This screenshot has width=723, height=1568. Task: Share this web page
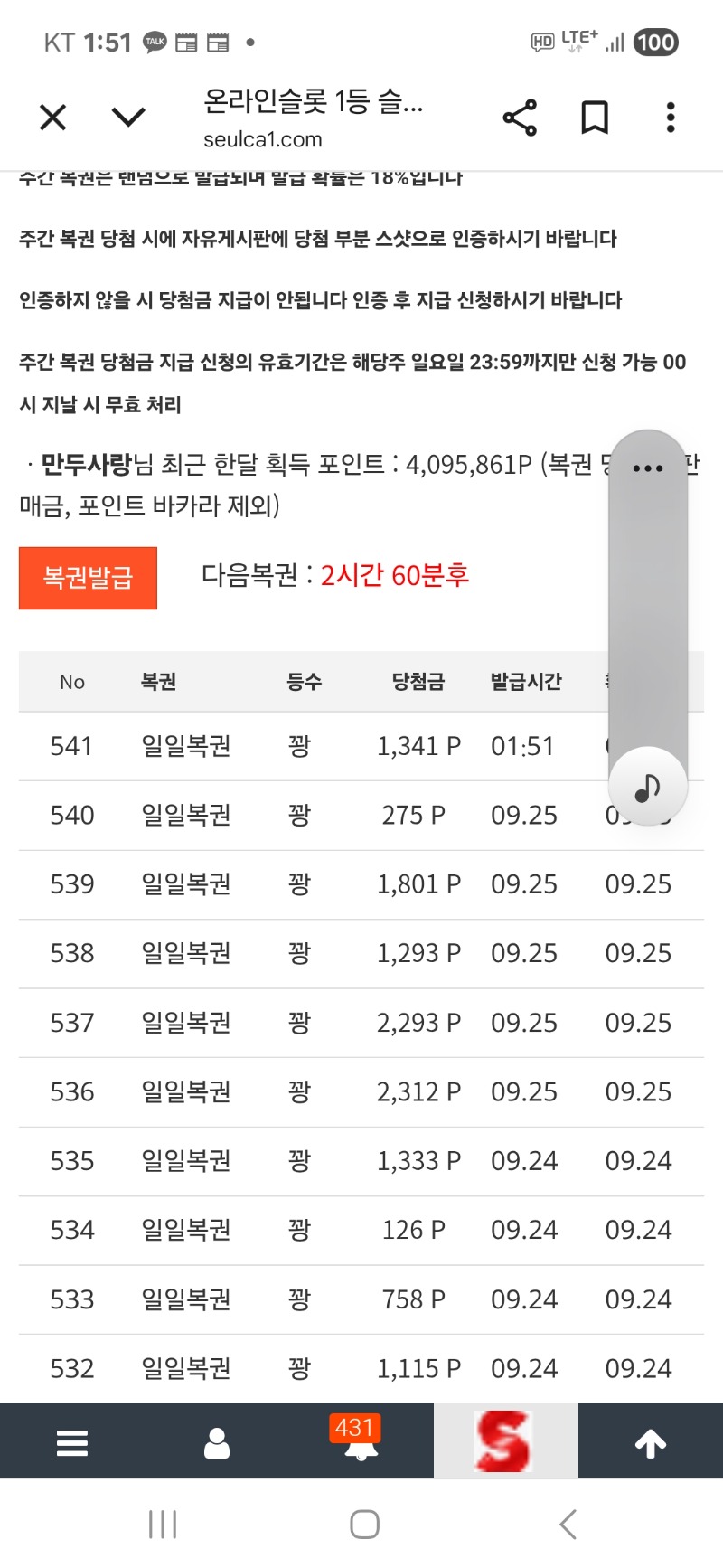pyautogui.click(x=520, y=118)
